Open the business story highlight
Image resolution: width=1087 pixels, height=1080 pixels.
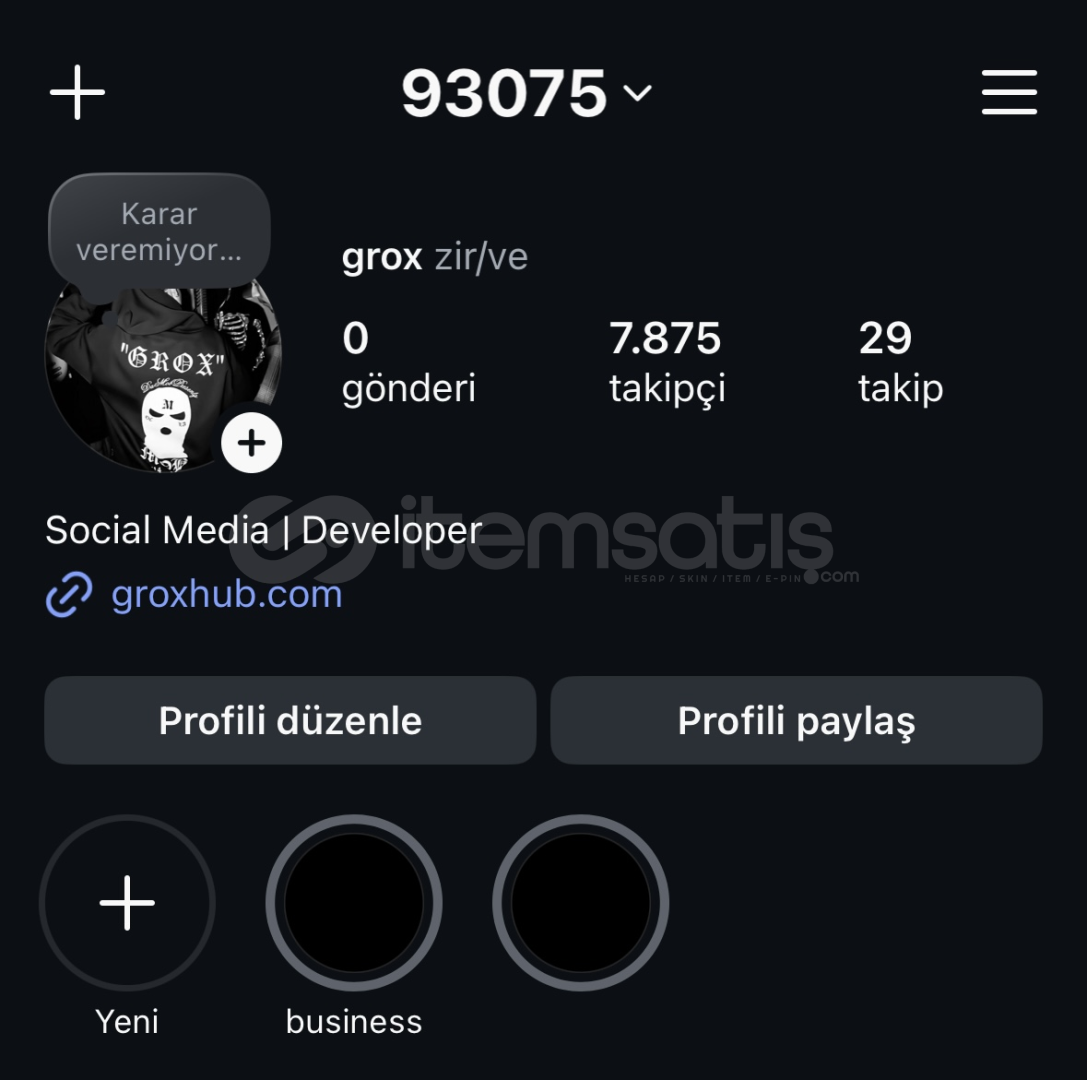pyautogui.click(x=354, y=903)
